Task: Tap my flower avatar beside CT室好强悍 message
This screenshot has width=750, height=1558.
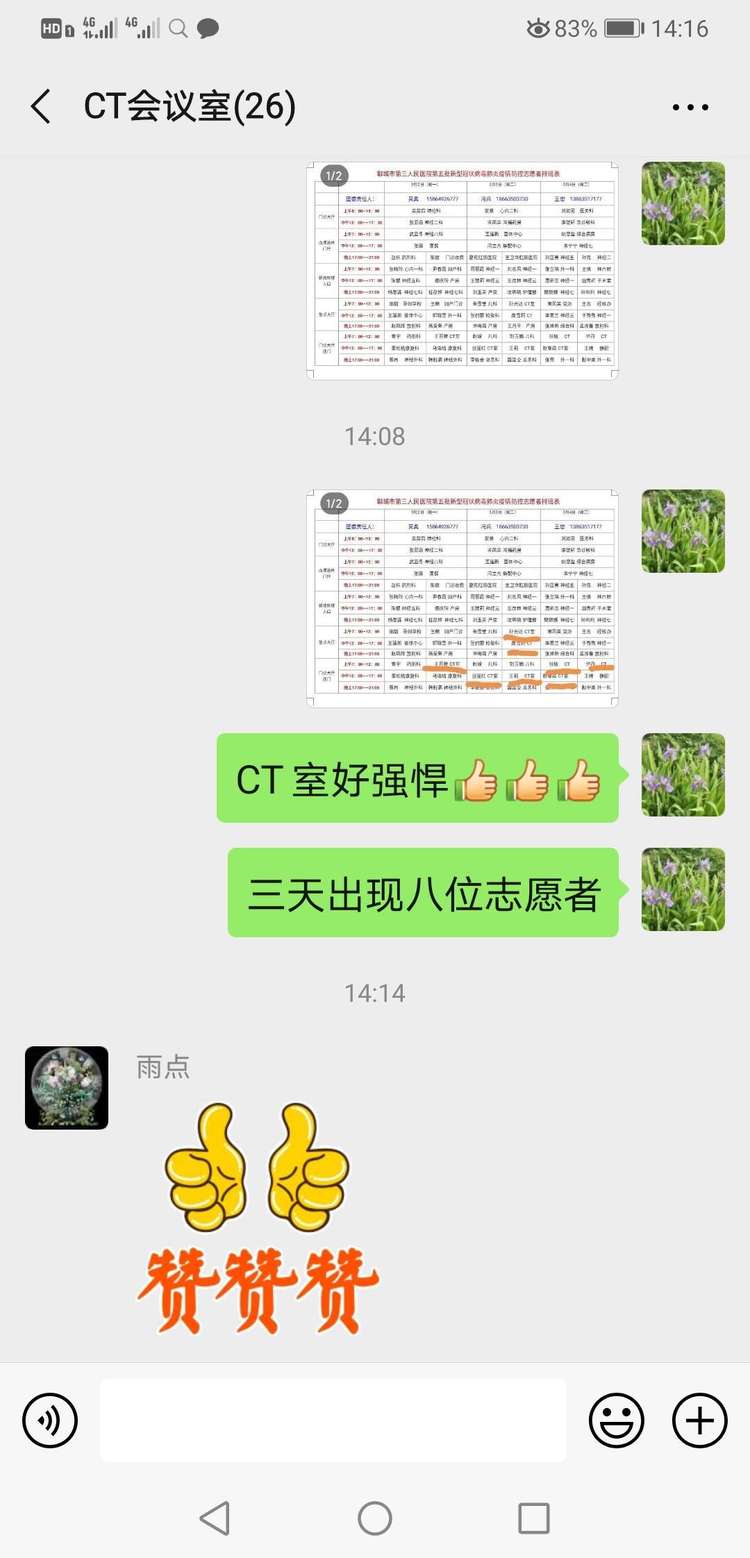Action: coord(683,775)
